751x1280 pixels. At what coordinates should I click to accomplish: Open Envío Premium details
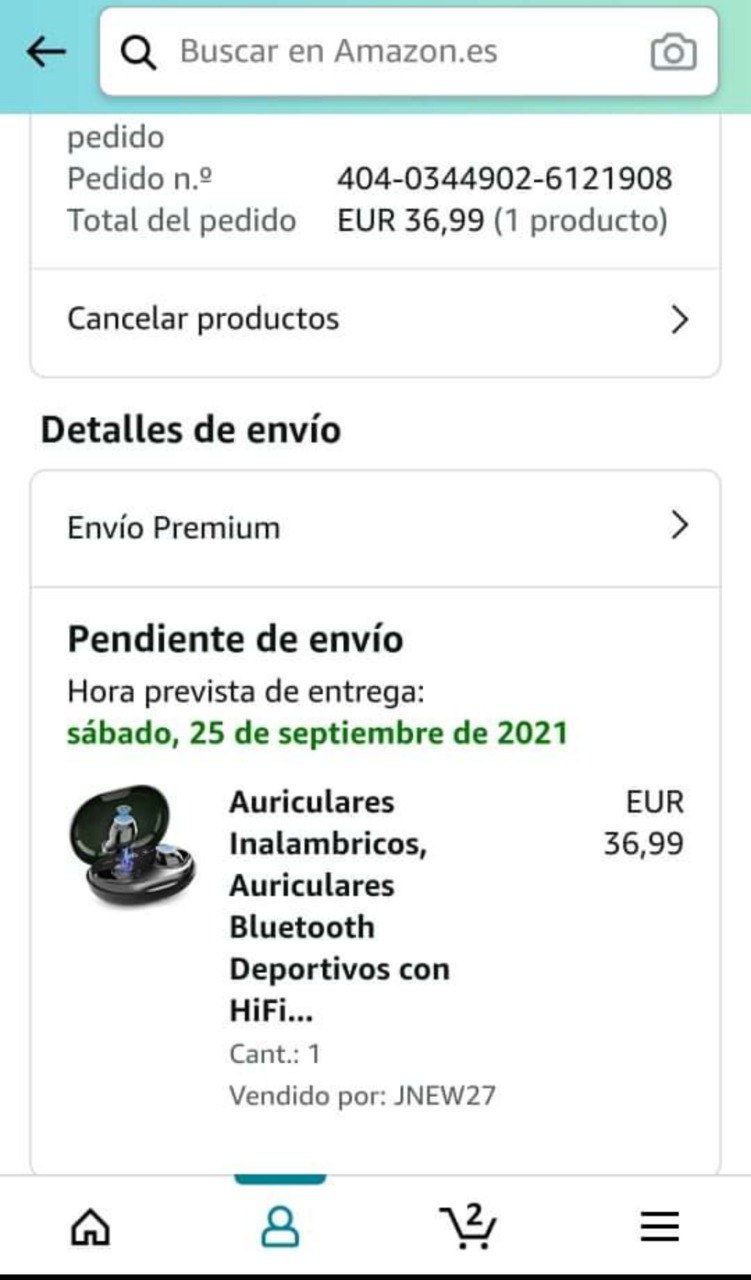(375, 527)
